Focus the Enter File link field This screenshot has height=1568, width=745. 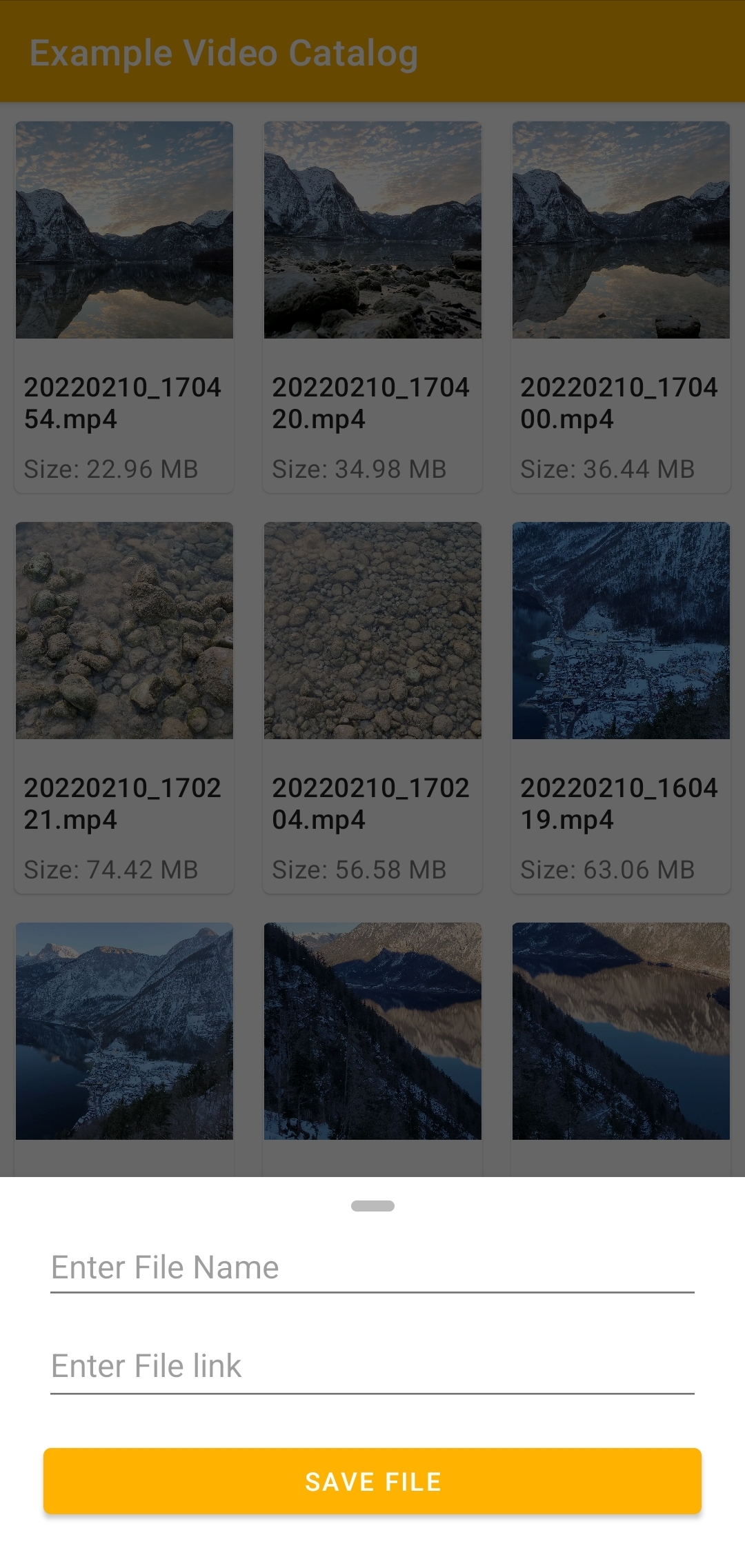point(372,1367)
